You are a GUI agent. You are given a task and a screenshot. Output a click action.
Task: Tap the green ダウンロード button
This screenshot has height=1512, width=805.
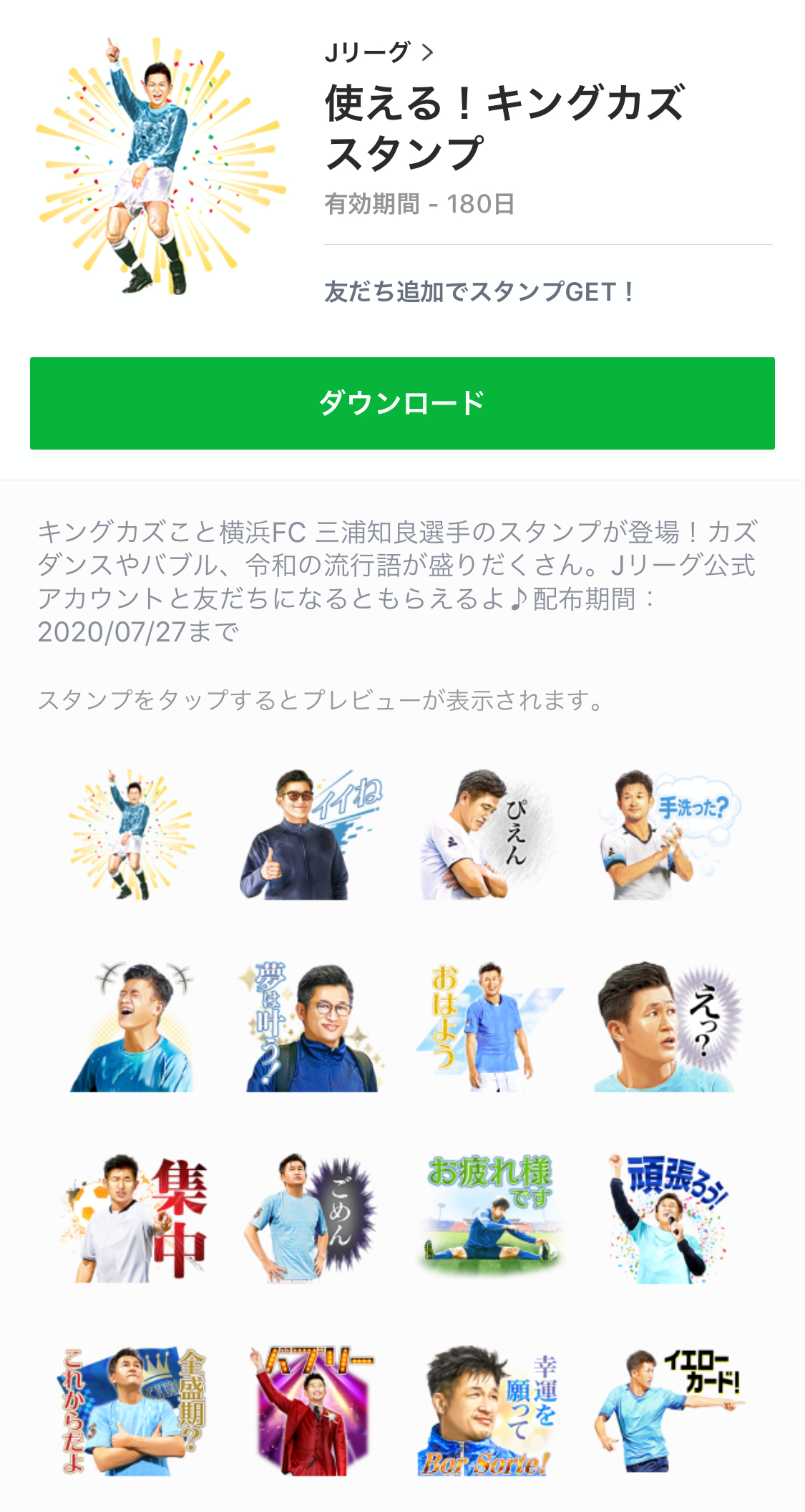click(x=402, y=403)
